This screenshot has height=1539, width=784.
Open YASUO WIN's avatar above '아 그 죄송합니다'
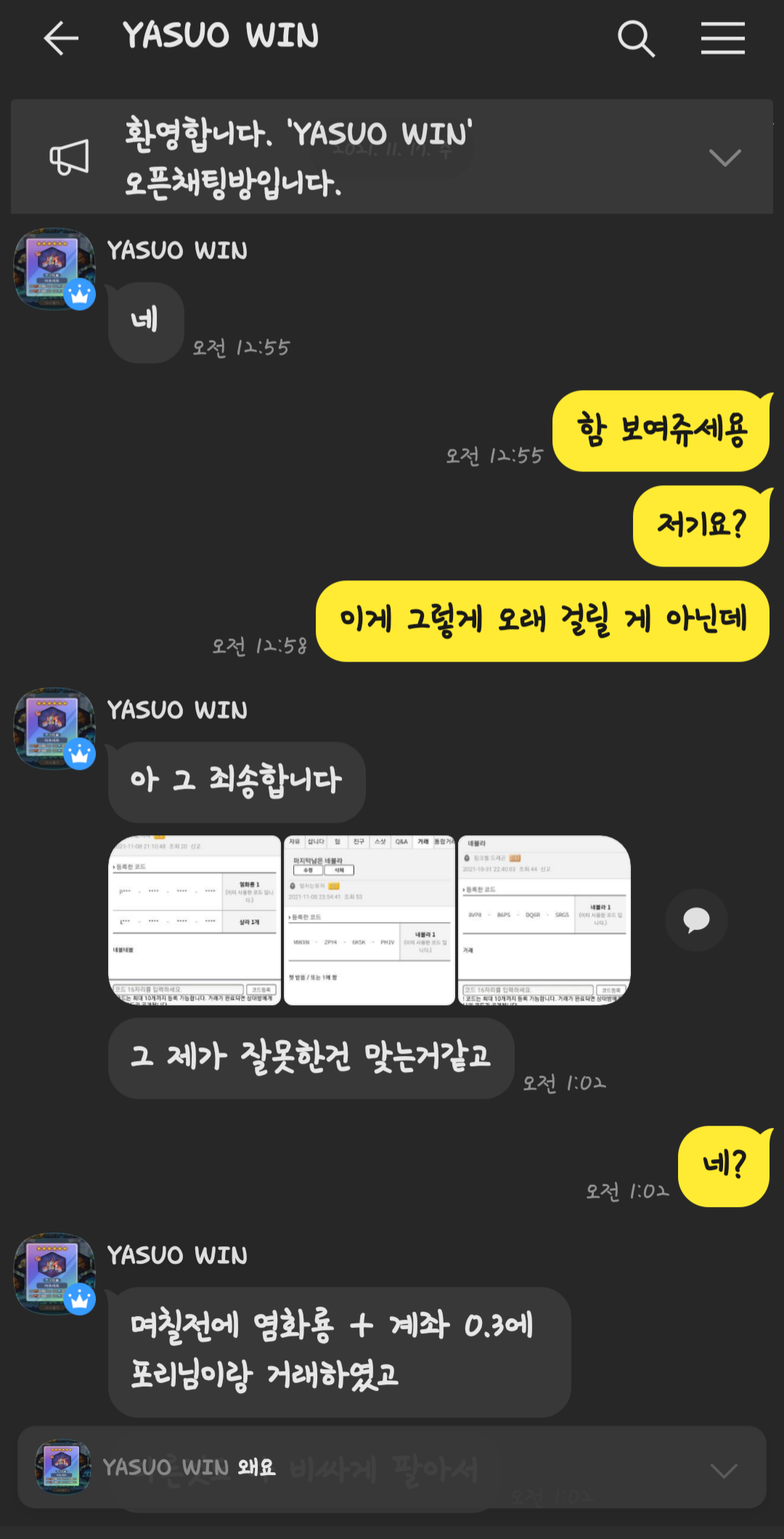tap(54, 728)
